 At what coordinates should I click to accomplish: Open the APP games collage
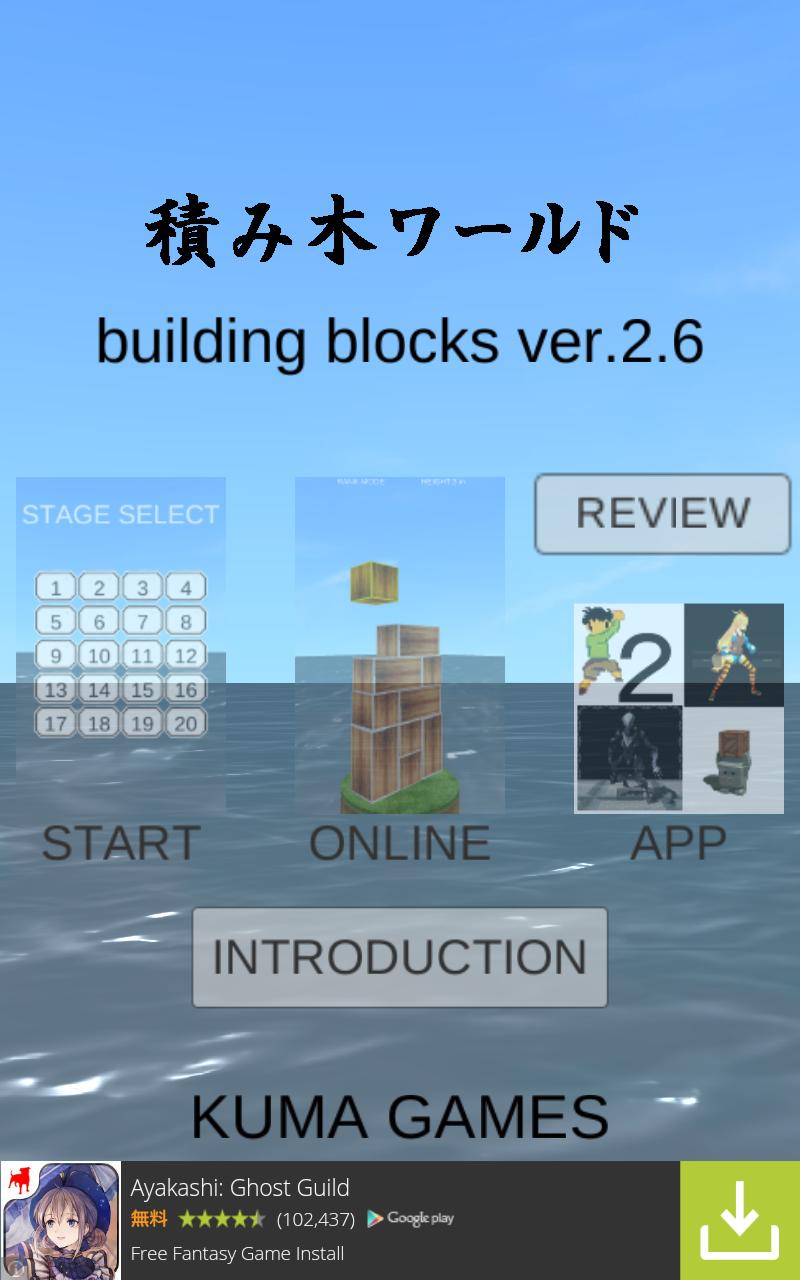pyautogui.click(x=679, y=708)
